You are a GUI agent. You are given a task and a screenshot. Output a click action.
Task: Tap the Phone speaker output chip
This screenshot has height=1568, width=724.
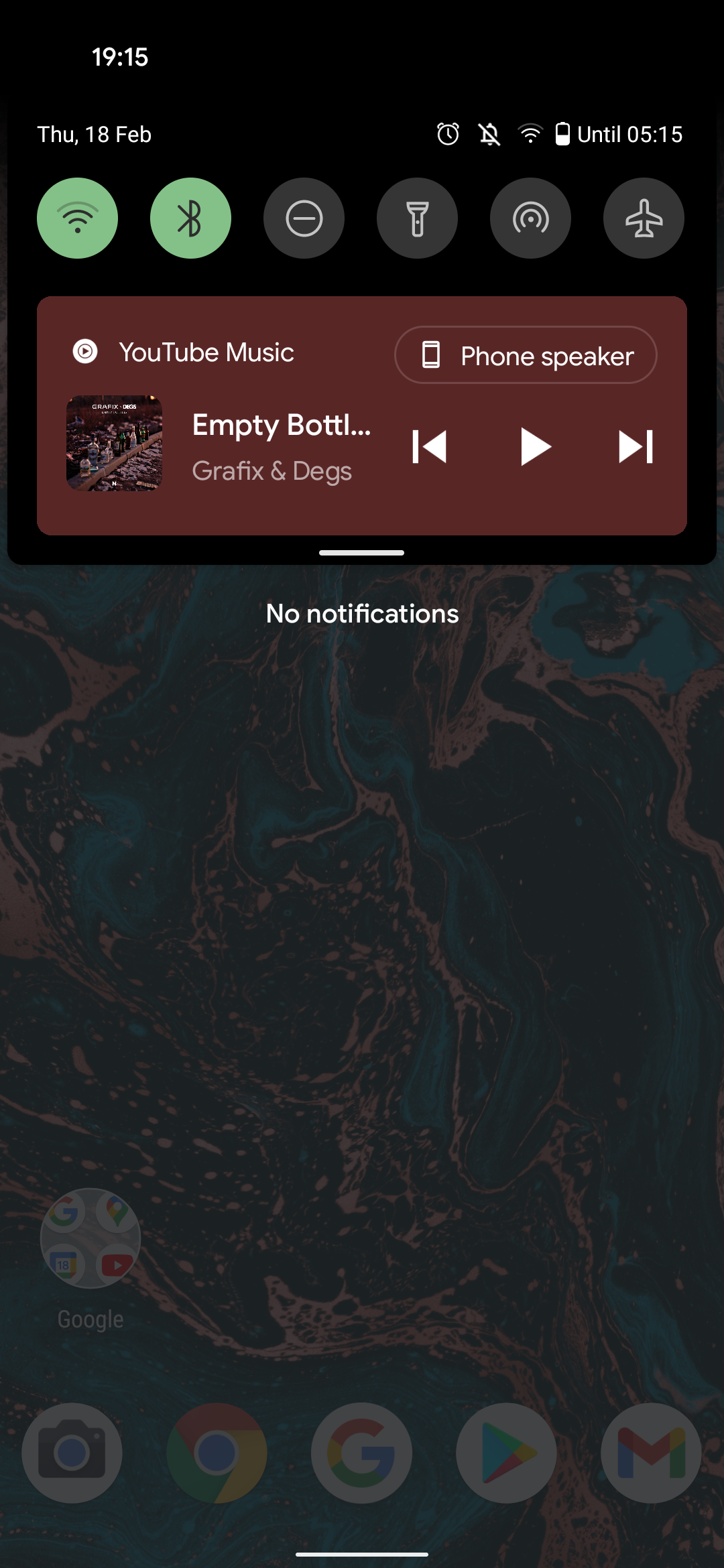click(526, 355)
